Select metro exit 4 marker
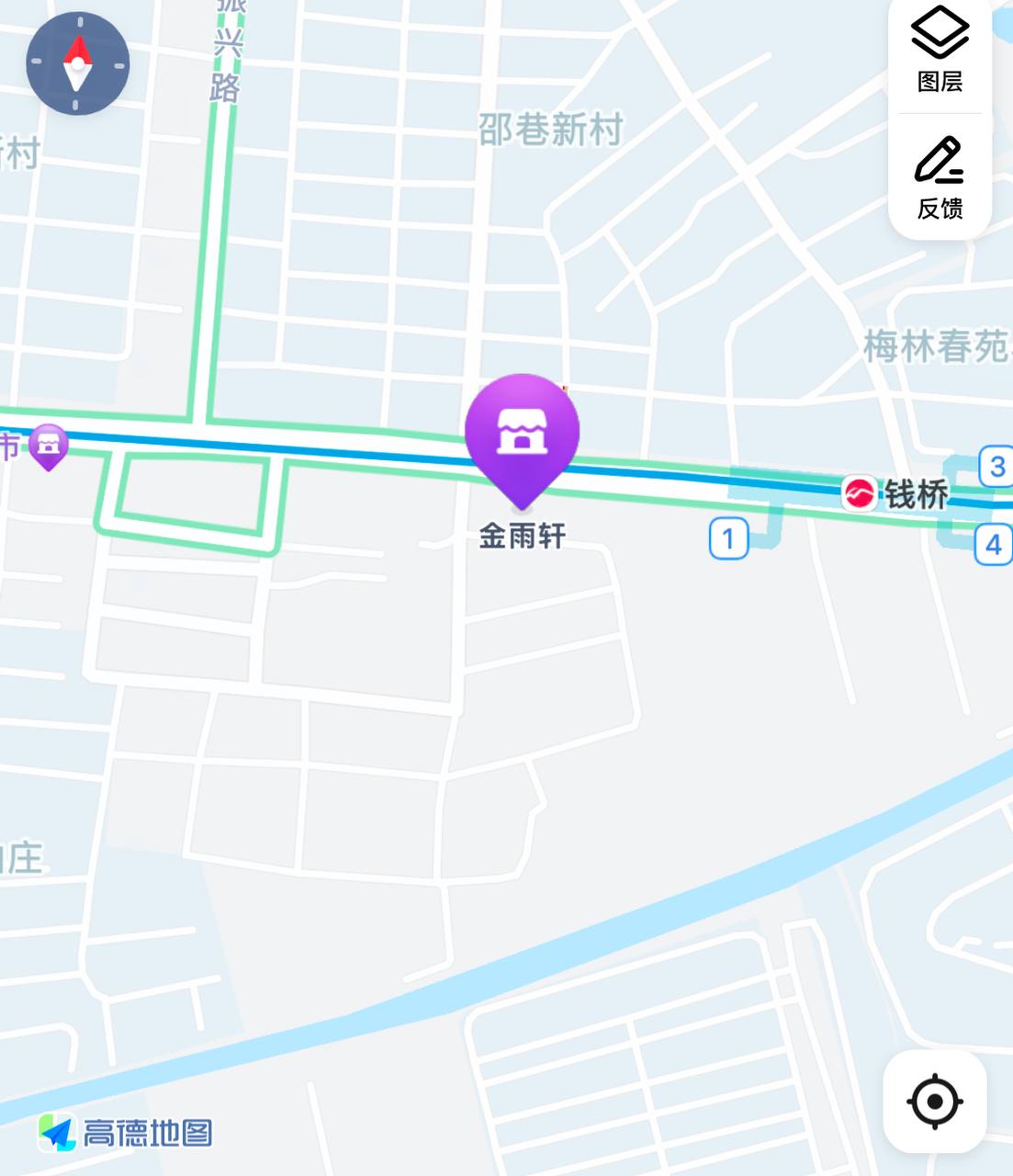Viewport: 1013px width, 1176px height. click(x=994, y=545)
